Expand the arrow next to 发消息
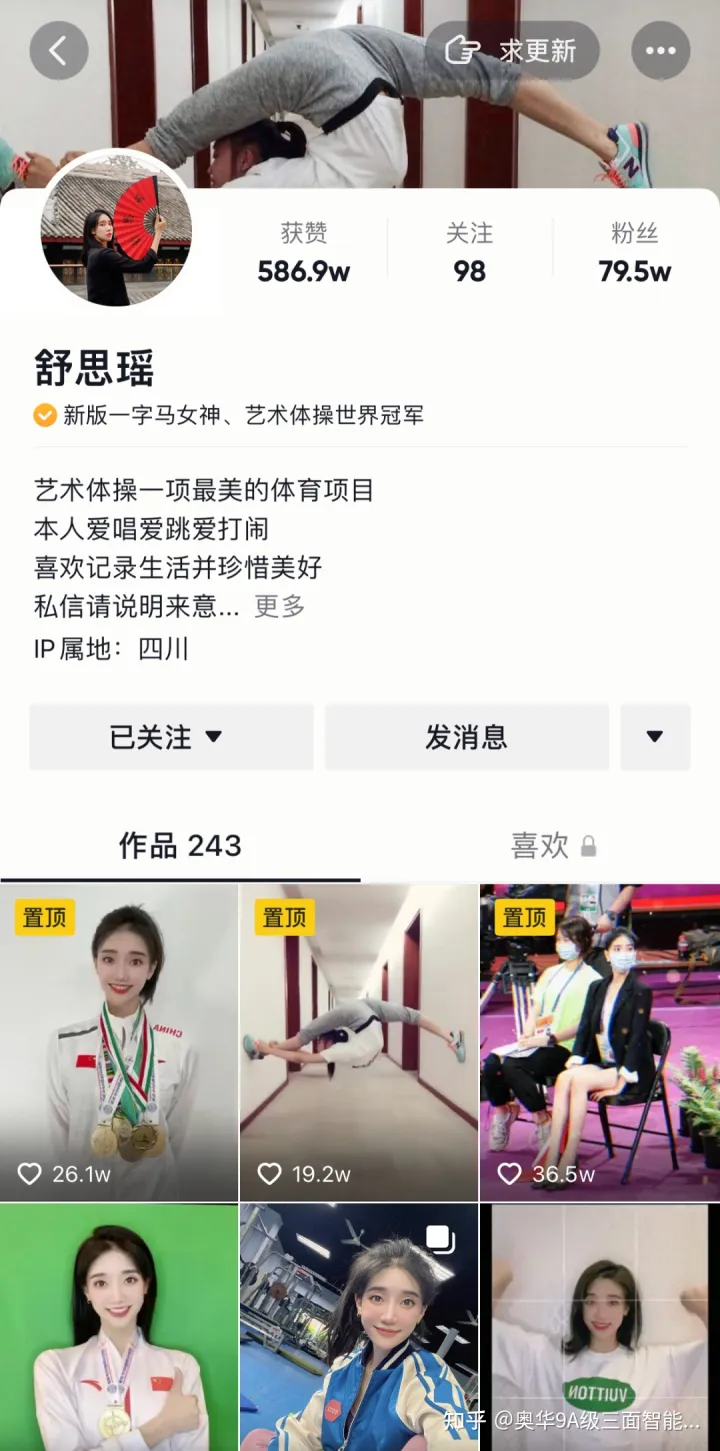Image resolution: width=720 pixels, height=1451 pixels. tap(655, 737)
